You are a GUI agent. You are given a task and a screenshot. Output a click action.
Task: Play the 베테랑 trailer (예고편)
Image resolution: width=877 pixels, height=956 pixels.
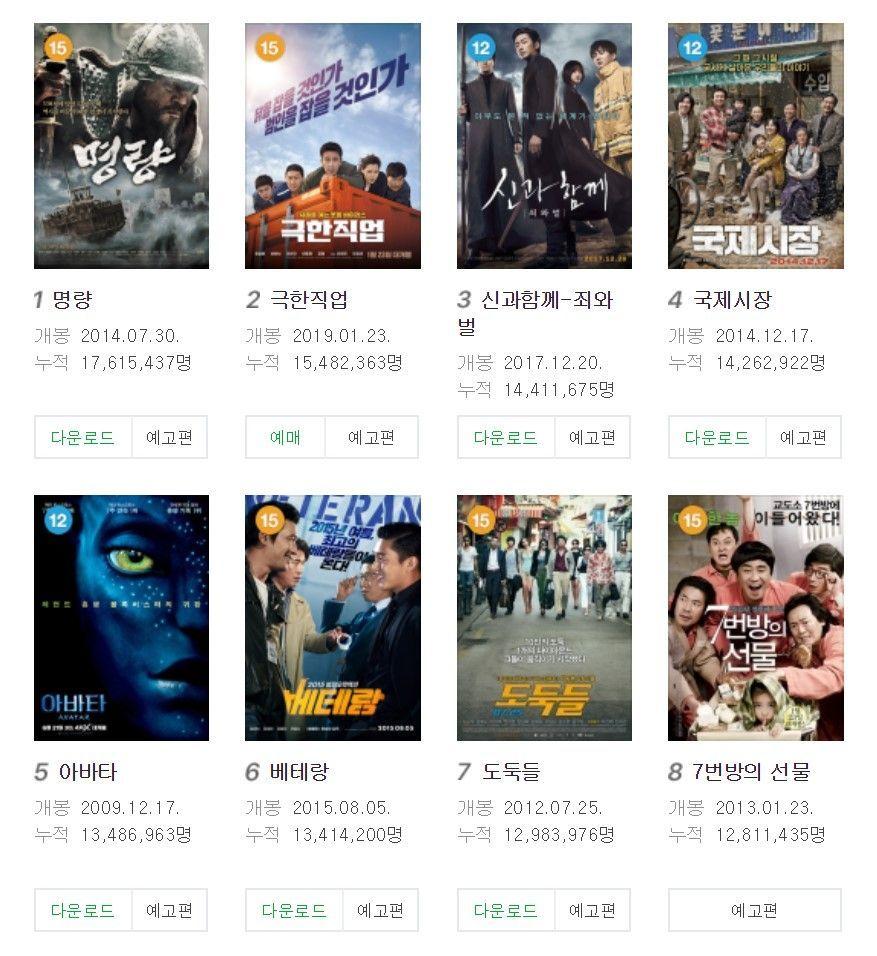pyautogui.click(x=380, y=910)
